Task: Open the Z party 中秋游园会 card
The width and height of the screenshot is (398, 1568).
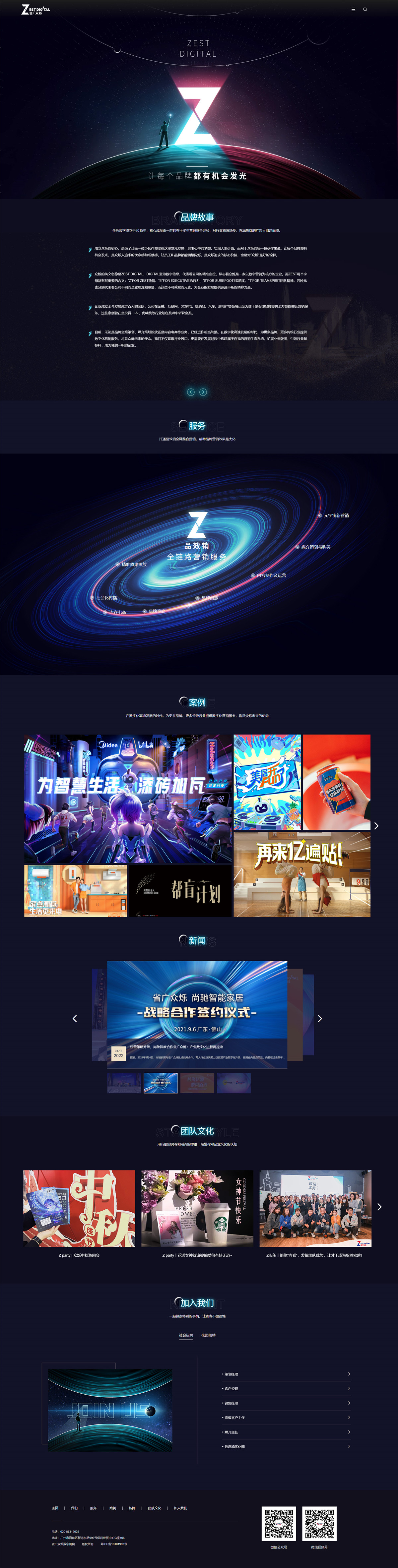Action: click(x=79, y=1208)
